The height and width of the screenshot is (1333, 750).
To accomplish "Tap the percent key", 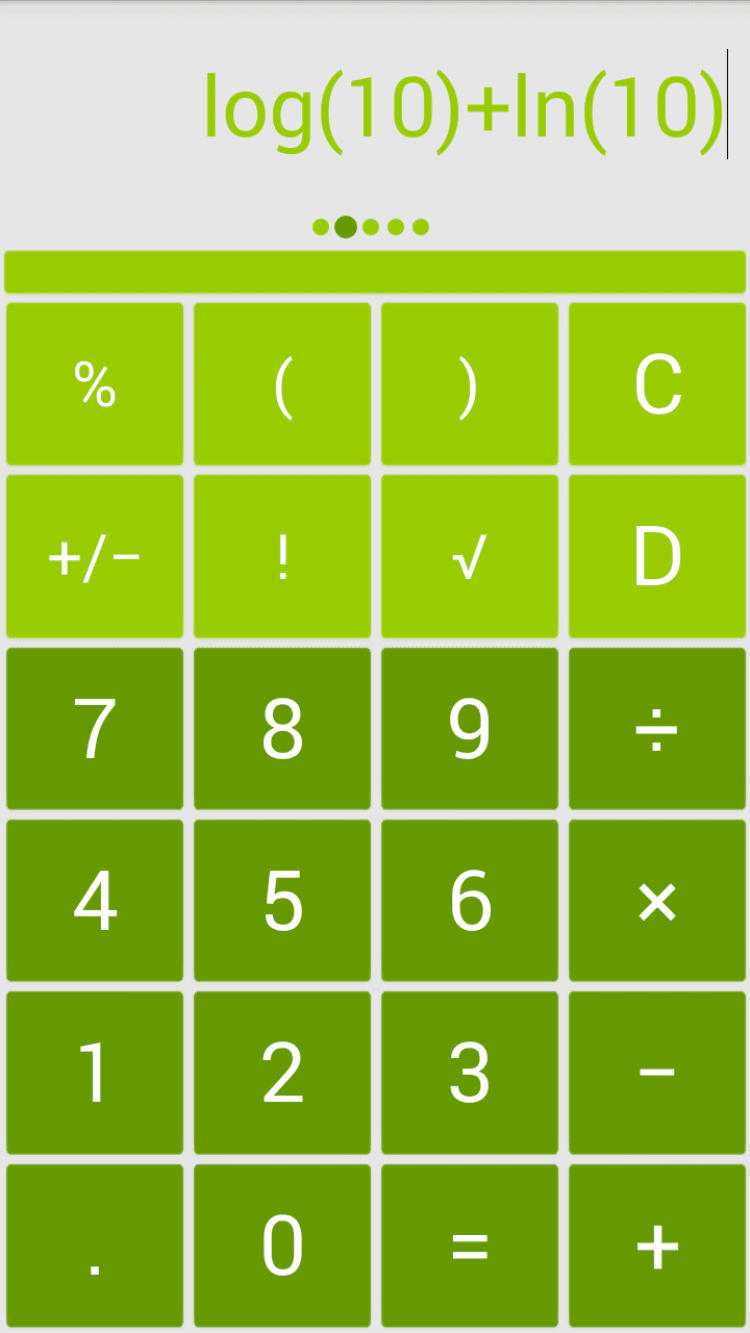I will 95,384.
